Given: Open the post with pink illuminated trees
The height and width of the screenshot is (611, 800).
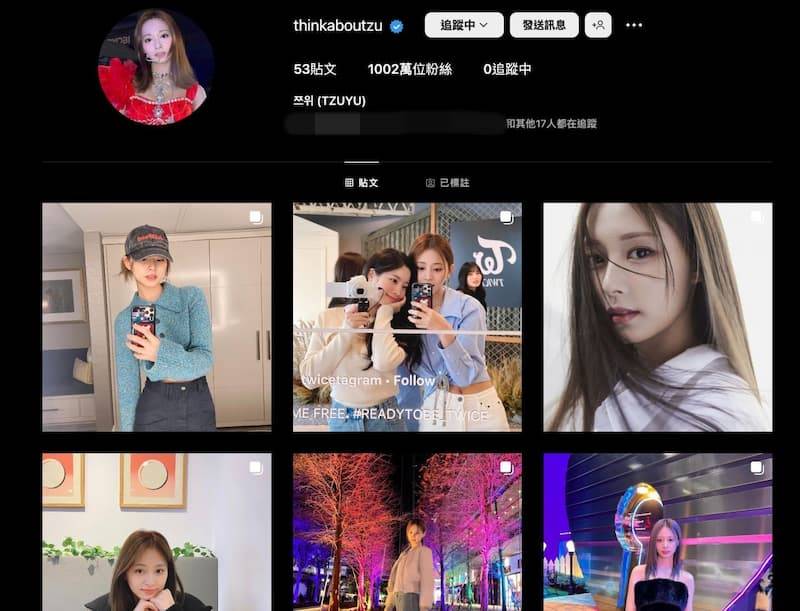Looking at the screenshot, I should [407, 531].
